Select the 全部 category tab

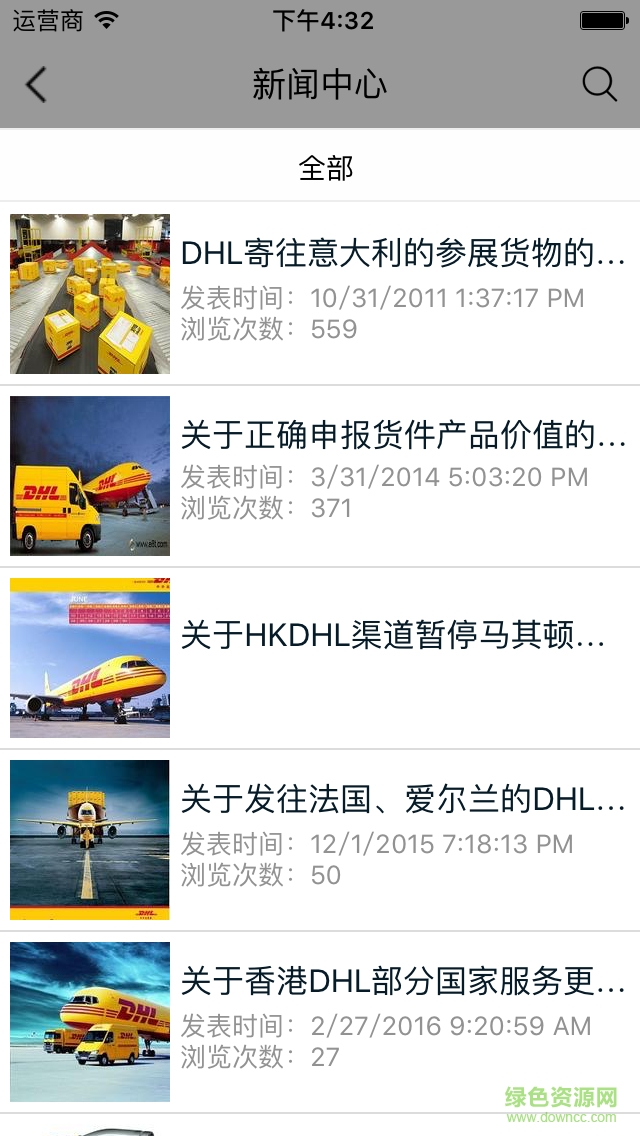coord(326,168)
